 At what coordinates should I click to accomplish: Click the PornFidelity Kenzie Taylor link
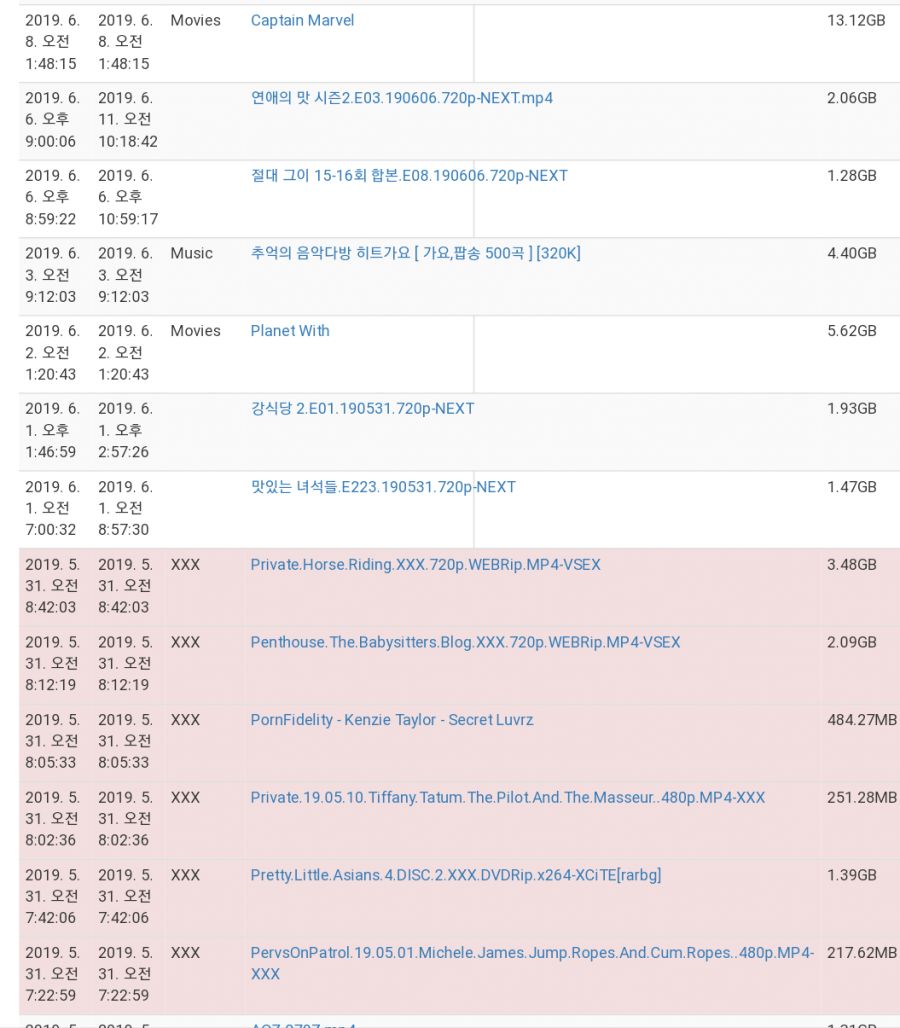click(391, 720)
